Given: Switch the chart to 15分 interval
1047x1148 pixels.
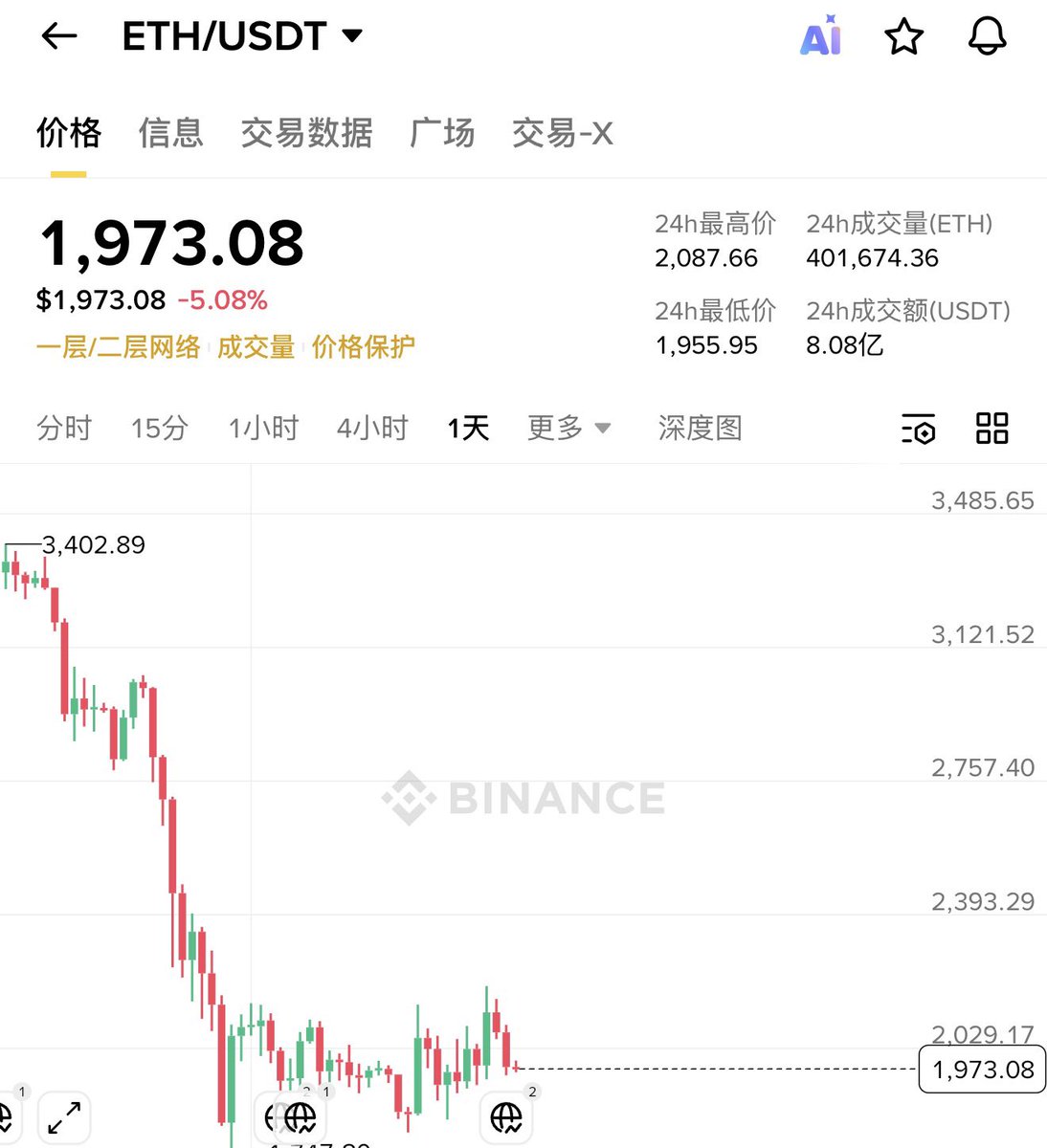Looking at the screenshot, I should 159,428.
